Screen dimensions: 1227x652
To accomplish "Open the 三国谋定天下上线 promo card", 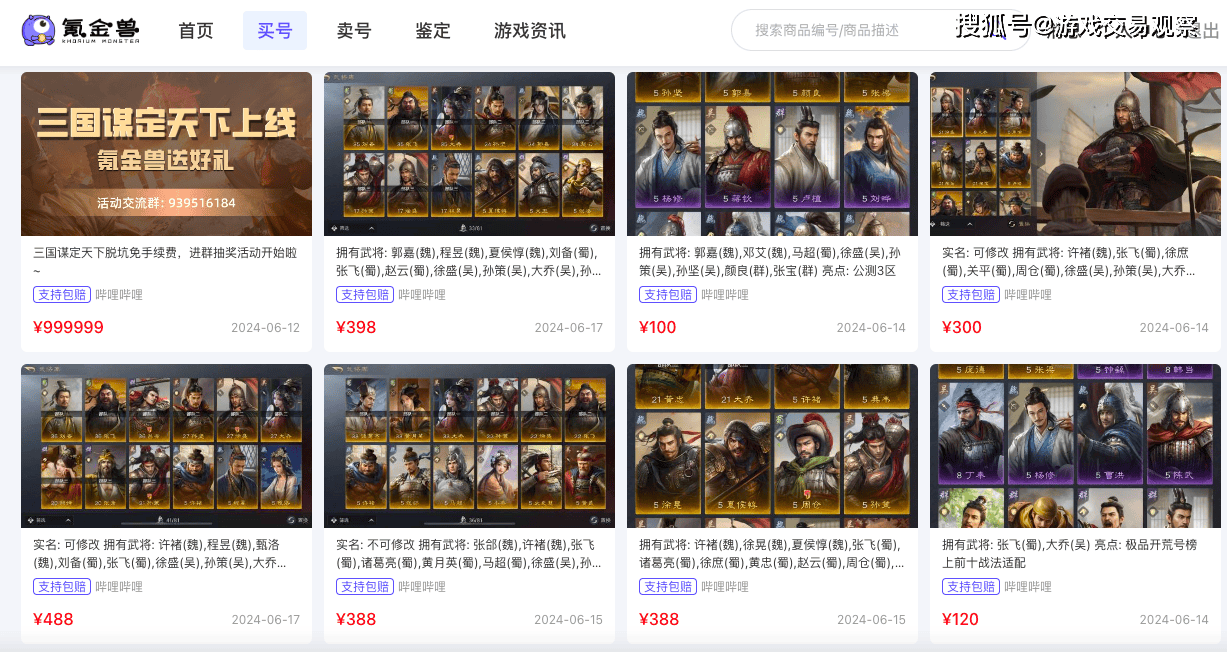I will tap(166, 155).
